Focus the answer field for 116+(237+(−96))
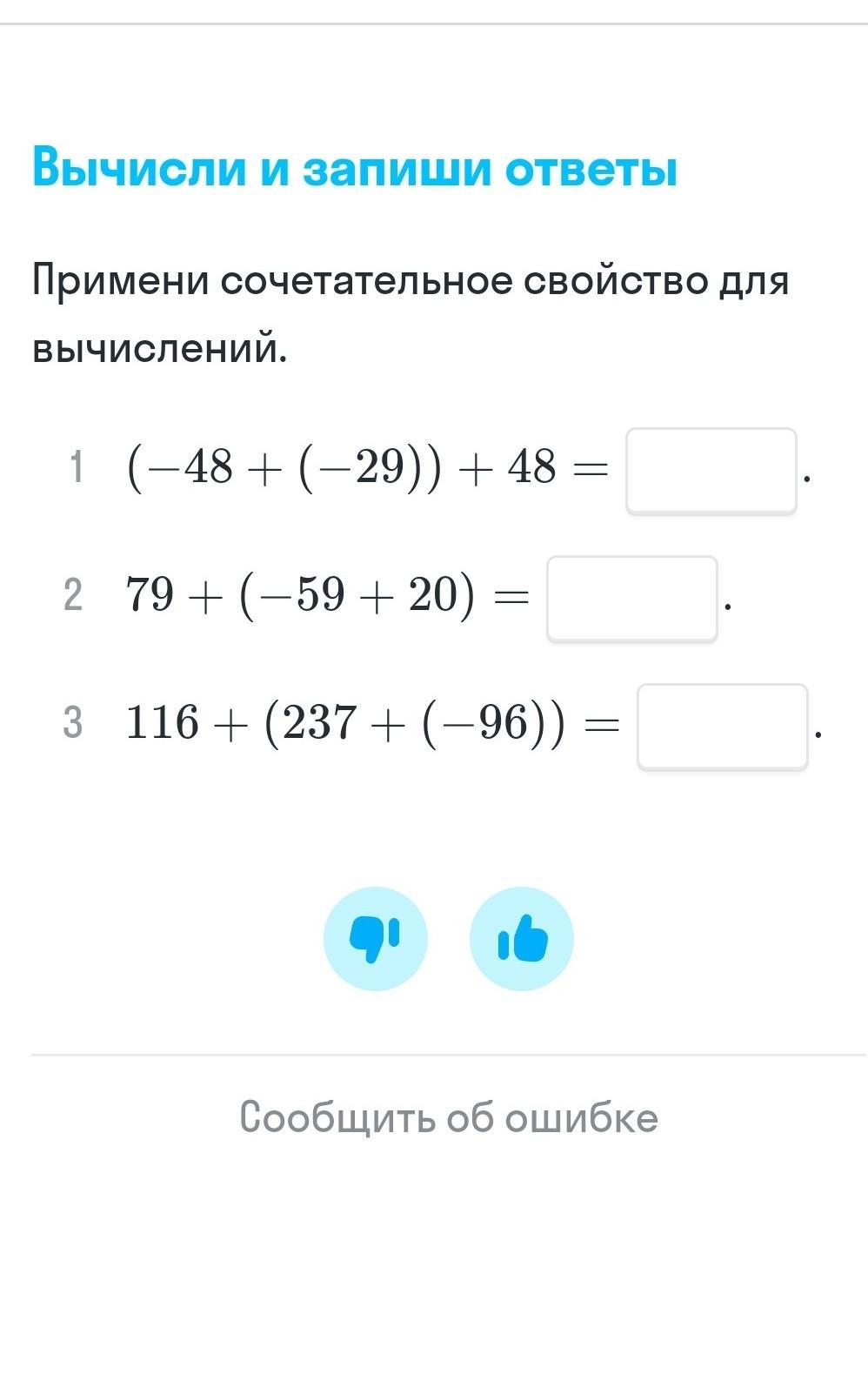This screenshot has width=868, height=1381. pos(723,727)
